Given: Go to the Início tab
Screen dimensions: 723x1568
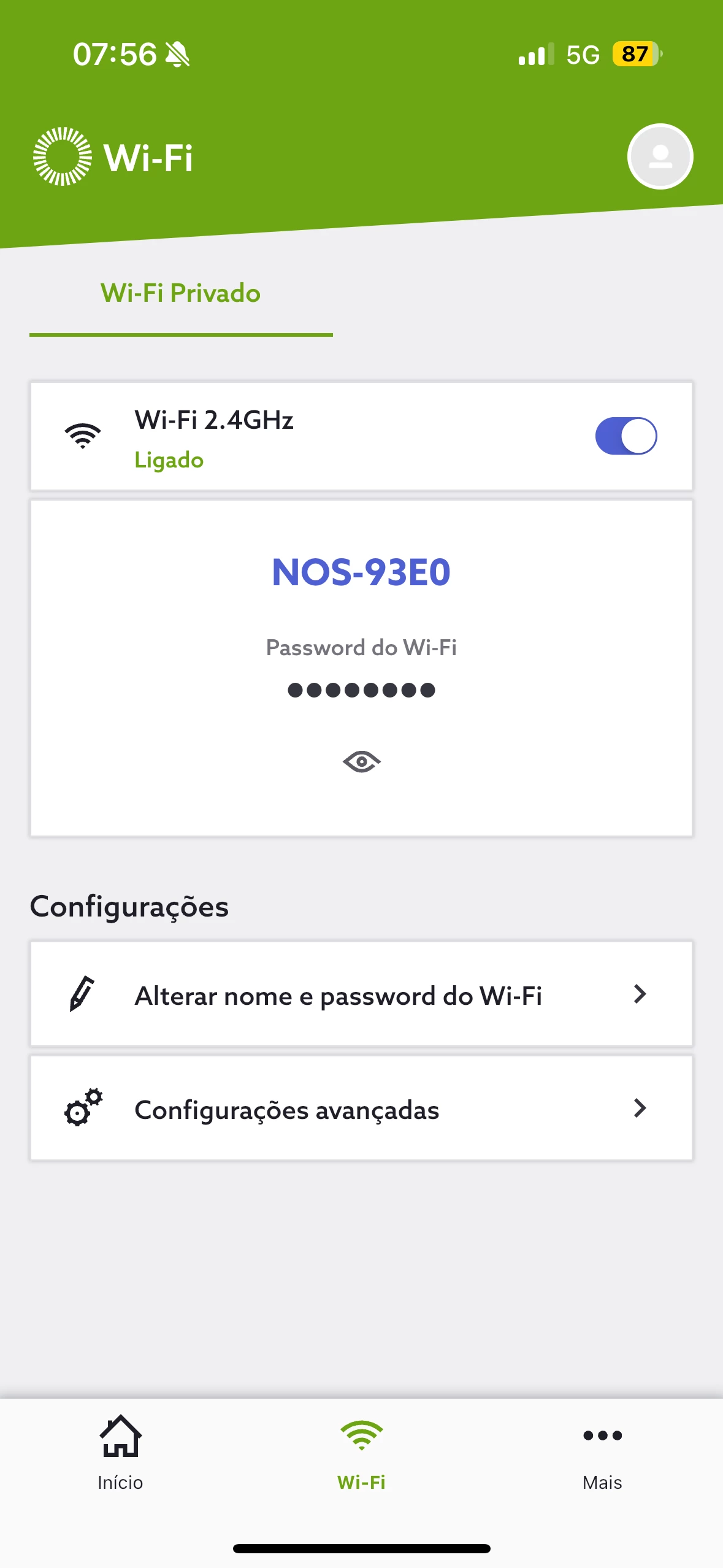Looking at the screenshot, I should [120, 1451].
